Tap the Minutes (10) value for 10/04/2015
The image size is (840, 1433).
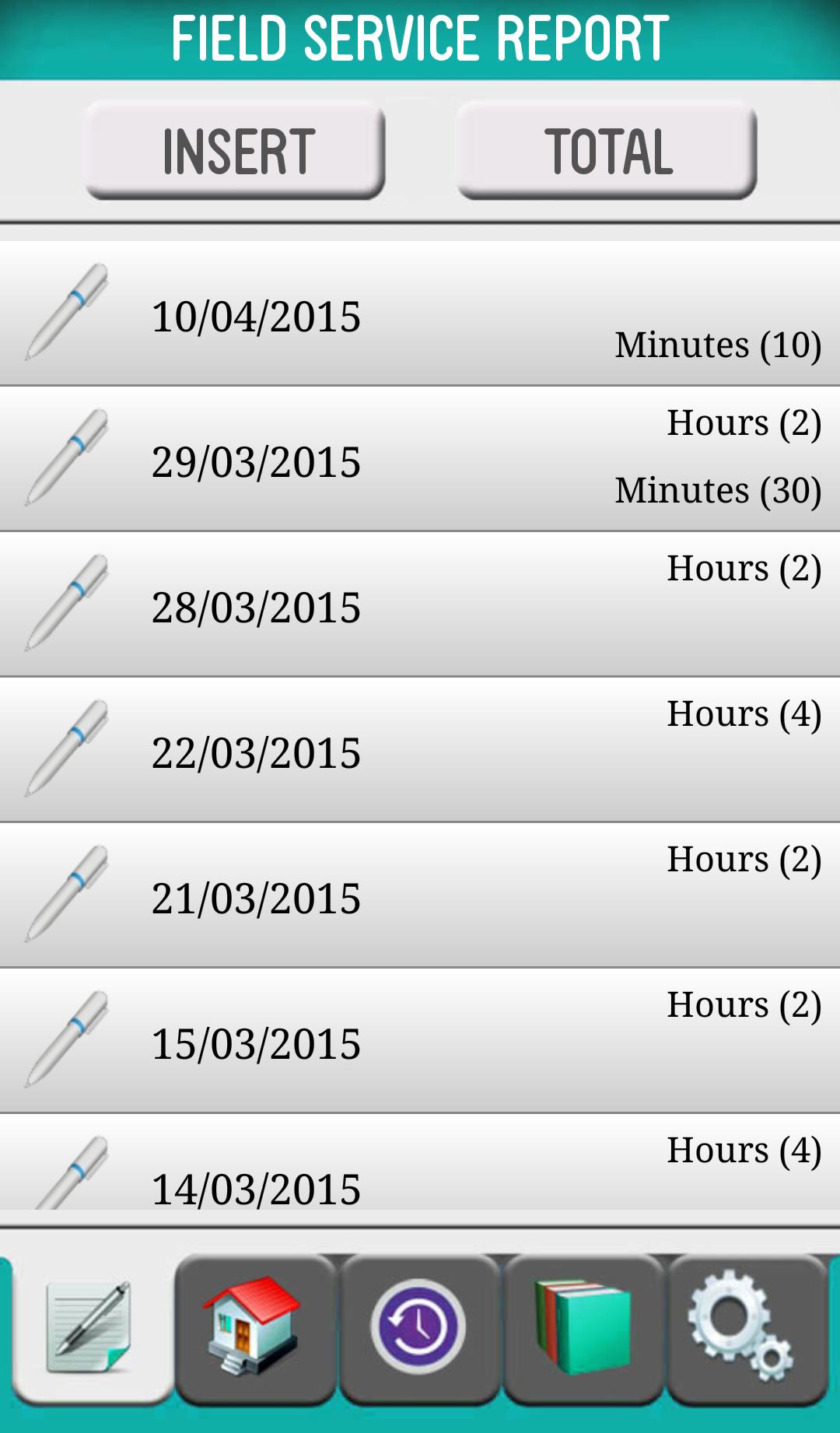point(717,345)
